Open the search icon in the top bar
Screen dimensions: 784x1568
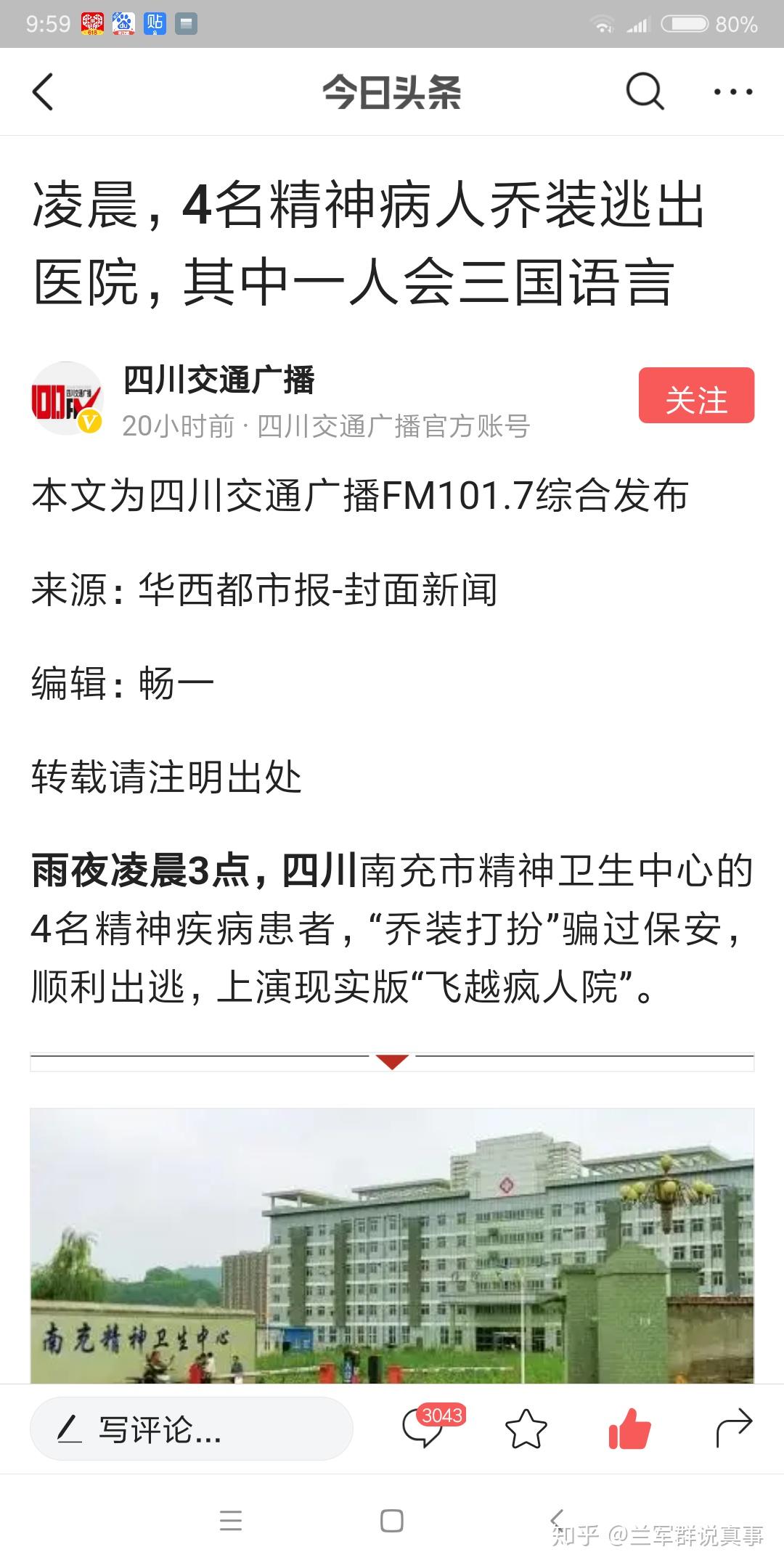pos(645,92)
